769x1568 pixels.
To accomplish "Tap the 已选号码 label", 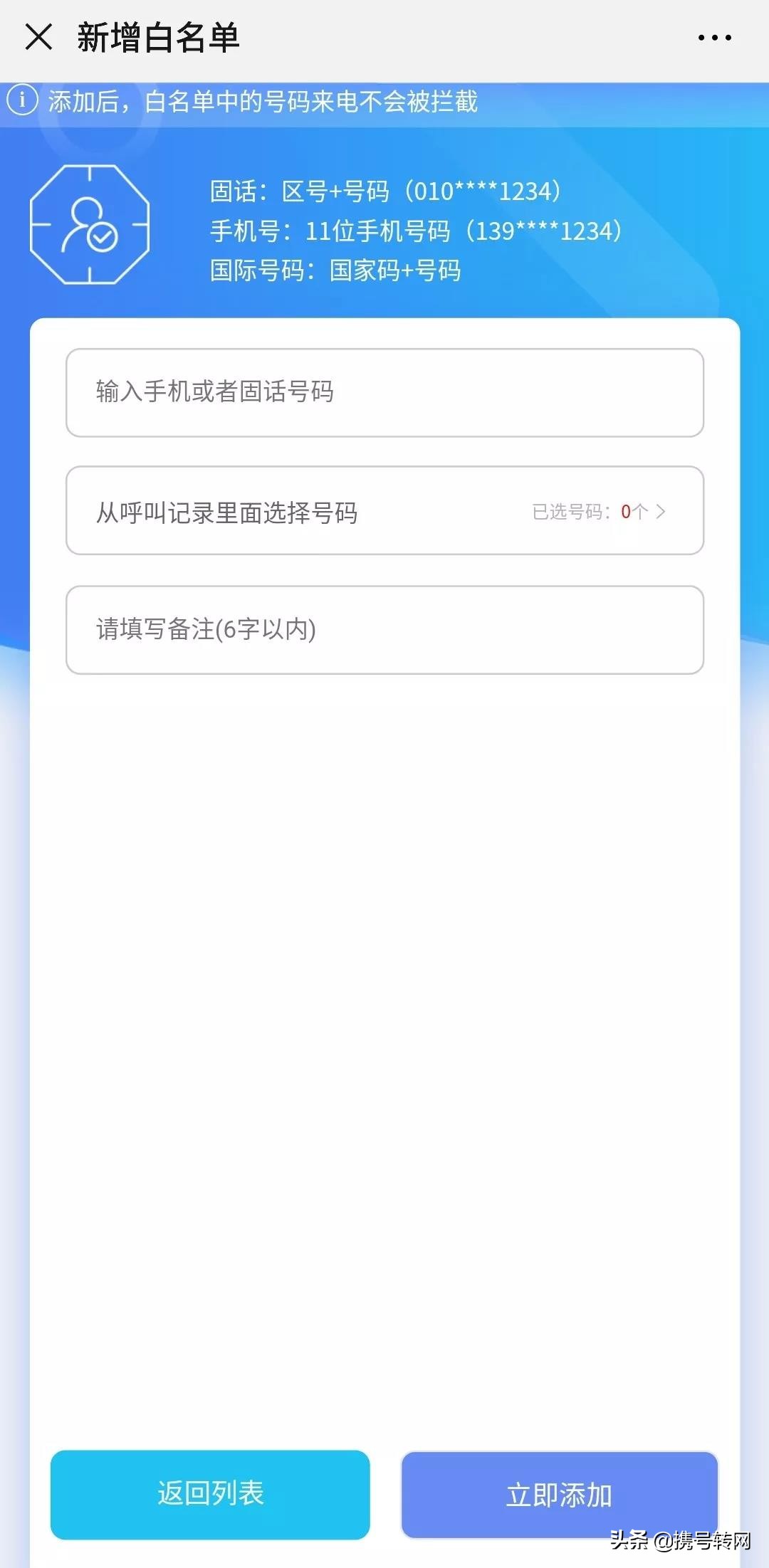I will (570, 511).
